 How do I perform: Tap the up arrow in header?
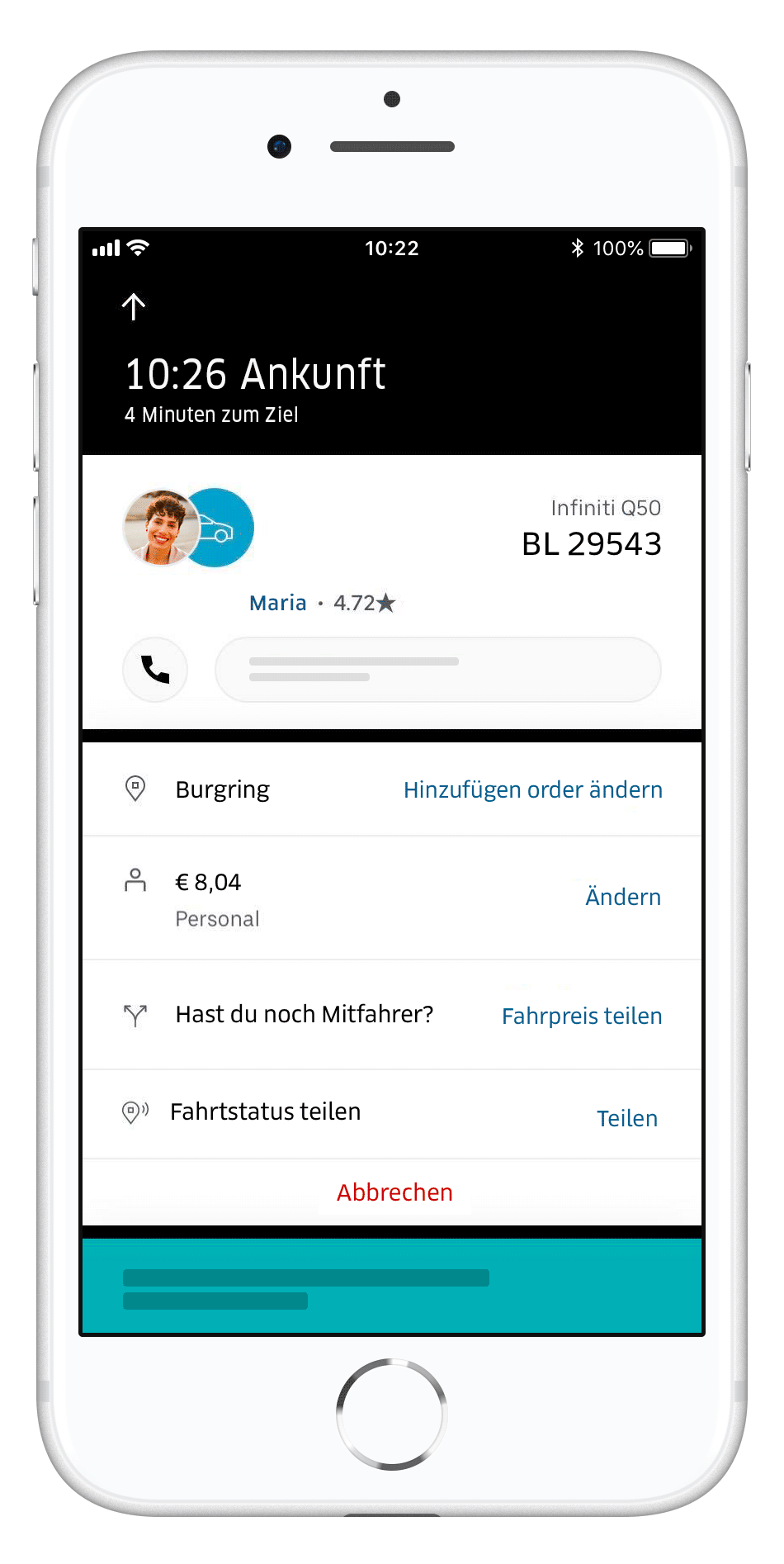(134, 307)
